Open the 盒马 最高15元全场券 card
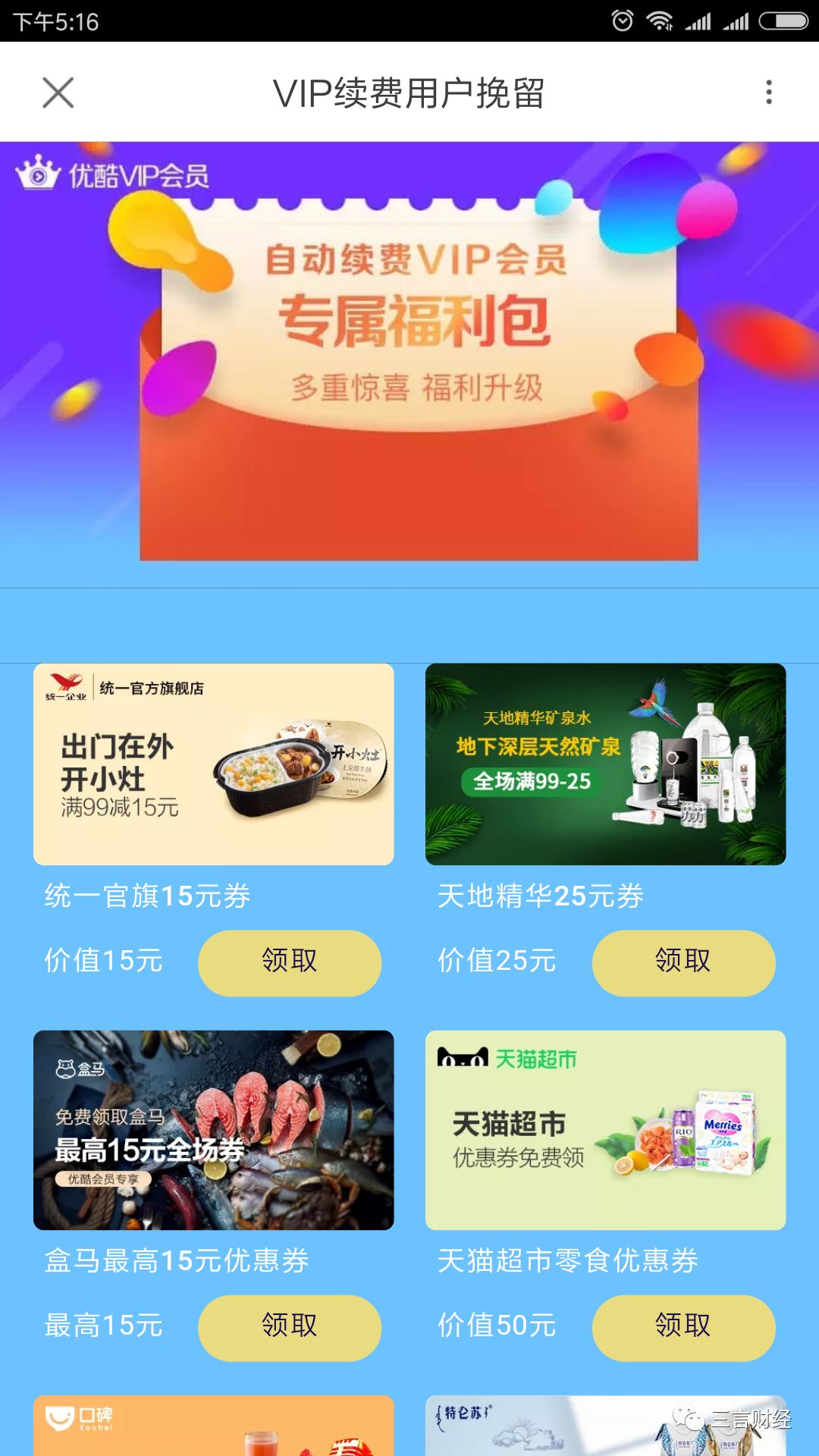Viewport: 819px width, 1456px height. click(213, 1129)
